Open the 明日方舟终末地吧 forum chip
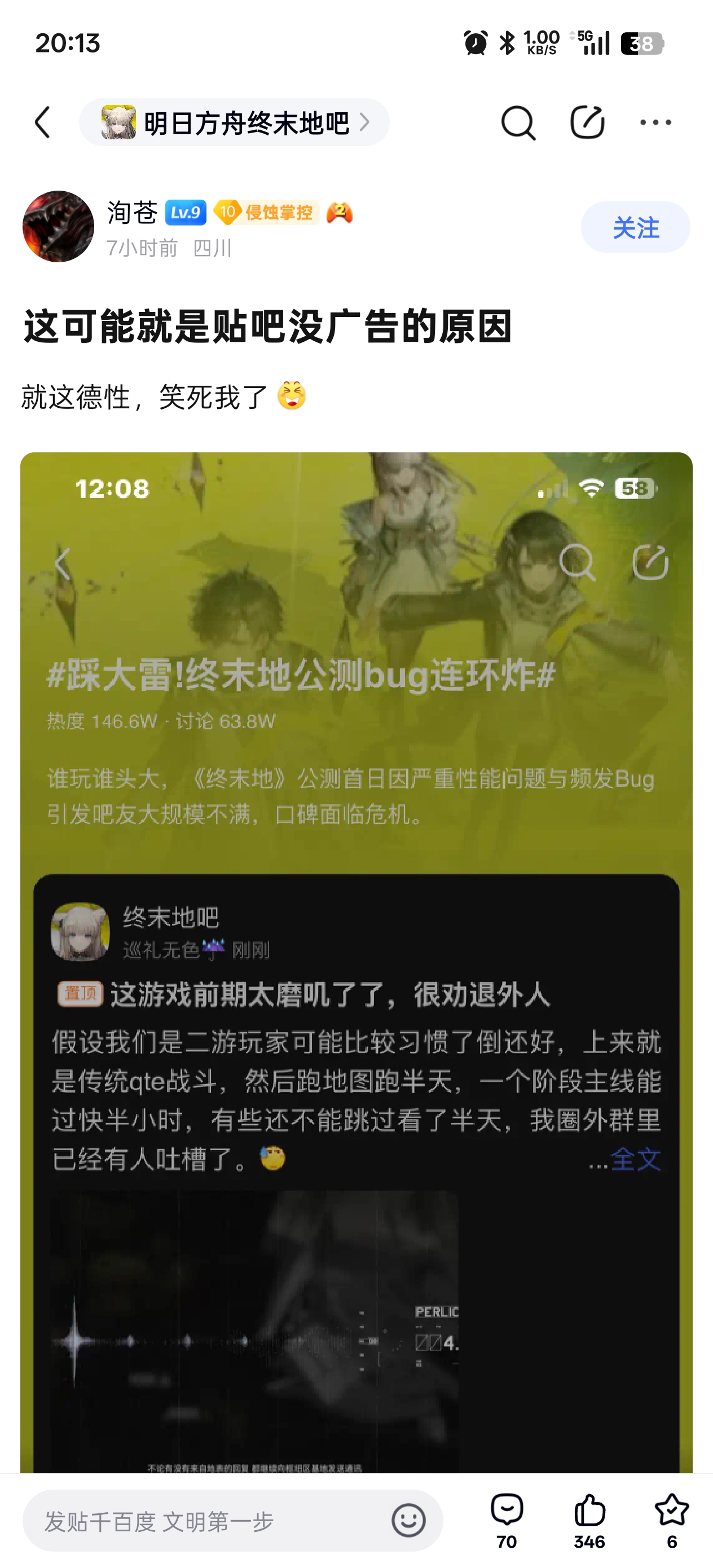Screen dimensions: 713x1568 click(234, 122)
